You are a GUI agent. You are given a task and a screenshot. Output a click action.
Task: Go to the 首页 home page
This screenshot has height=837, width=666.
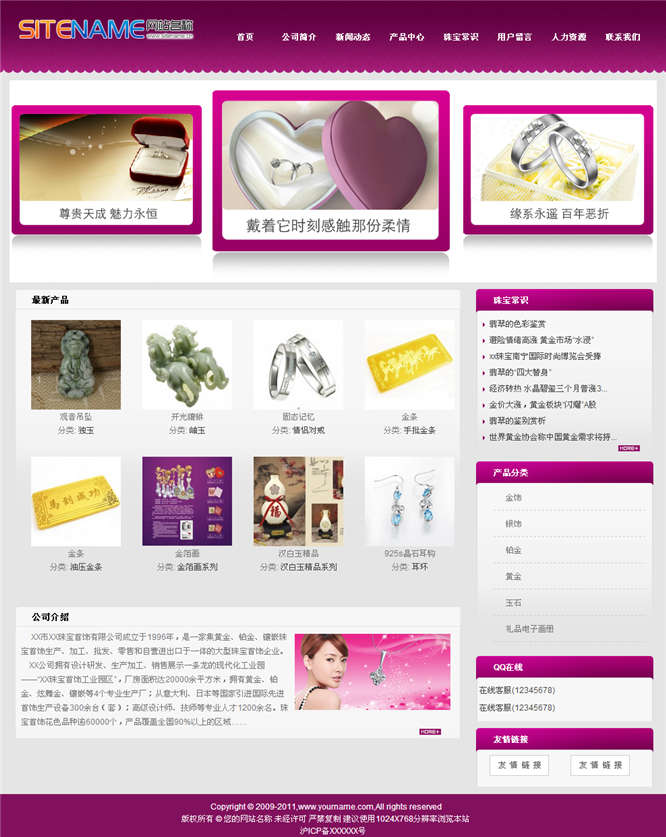pyautogui.click(x=245, y=37)
